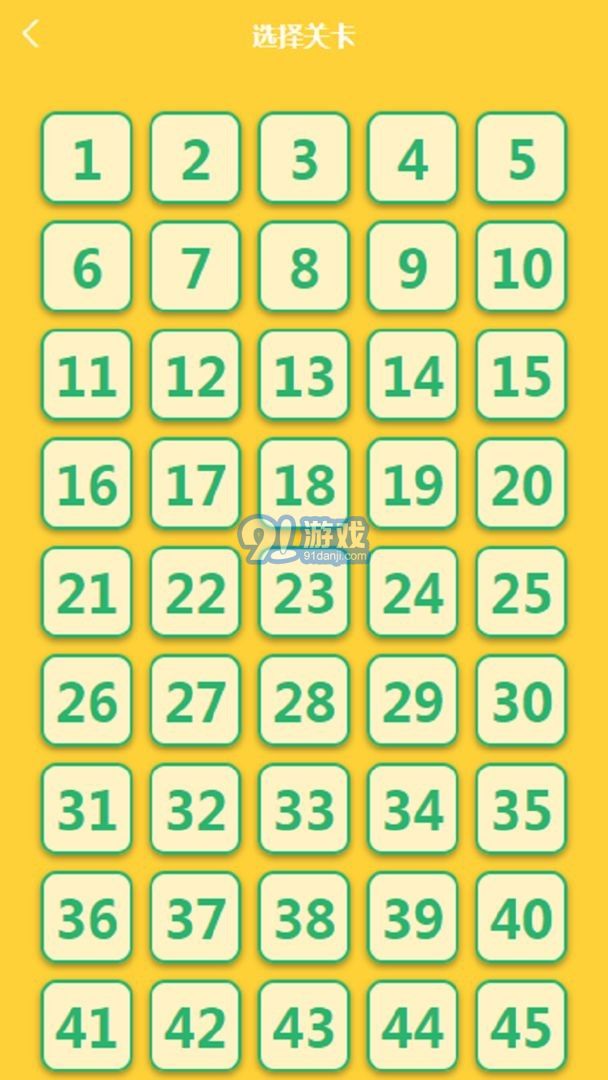Open level 5
This screenshot has height=1080, width=608.
(x=521, y=158)
